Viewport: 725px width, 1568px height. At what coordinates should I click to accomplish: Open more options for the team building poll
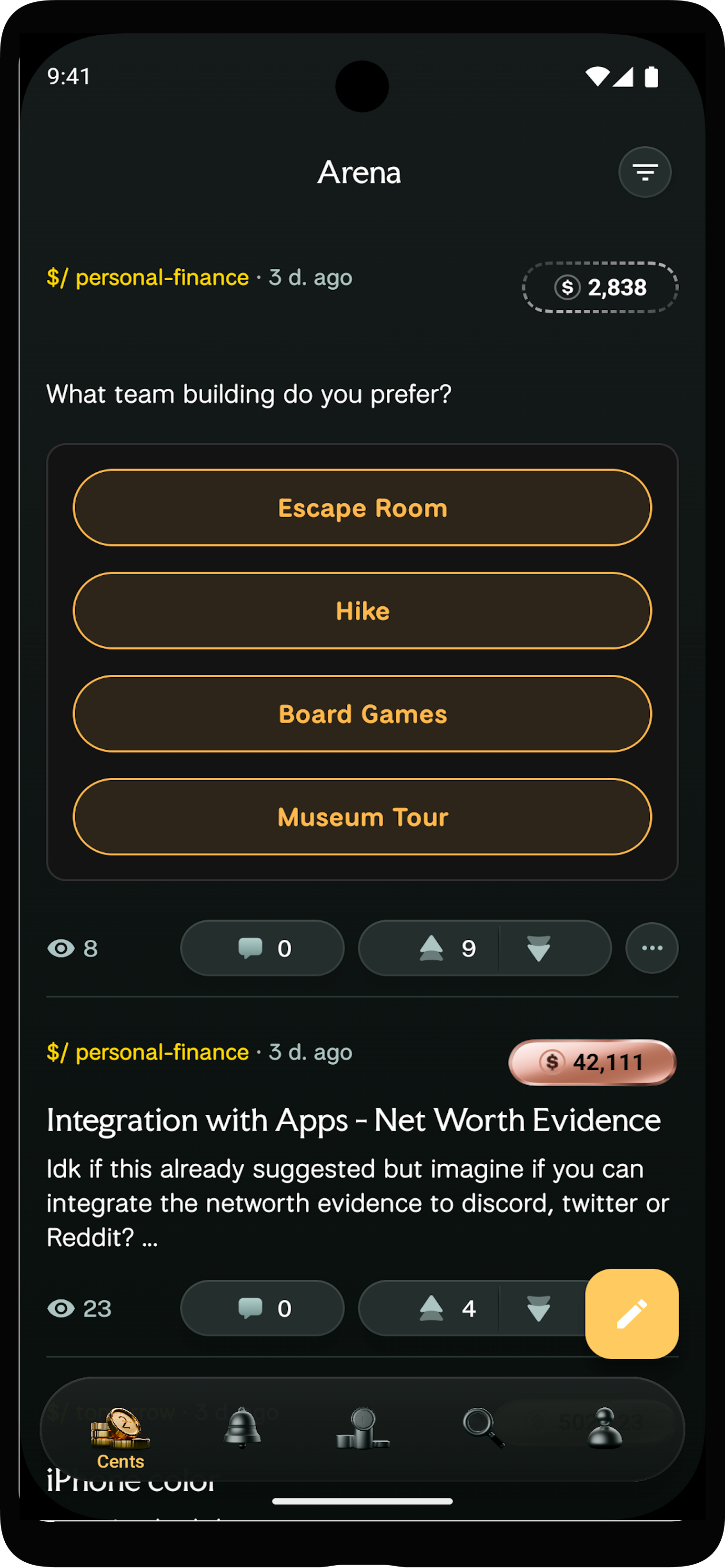[x=652, y=948]
